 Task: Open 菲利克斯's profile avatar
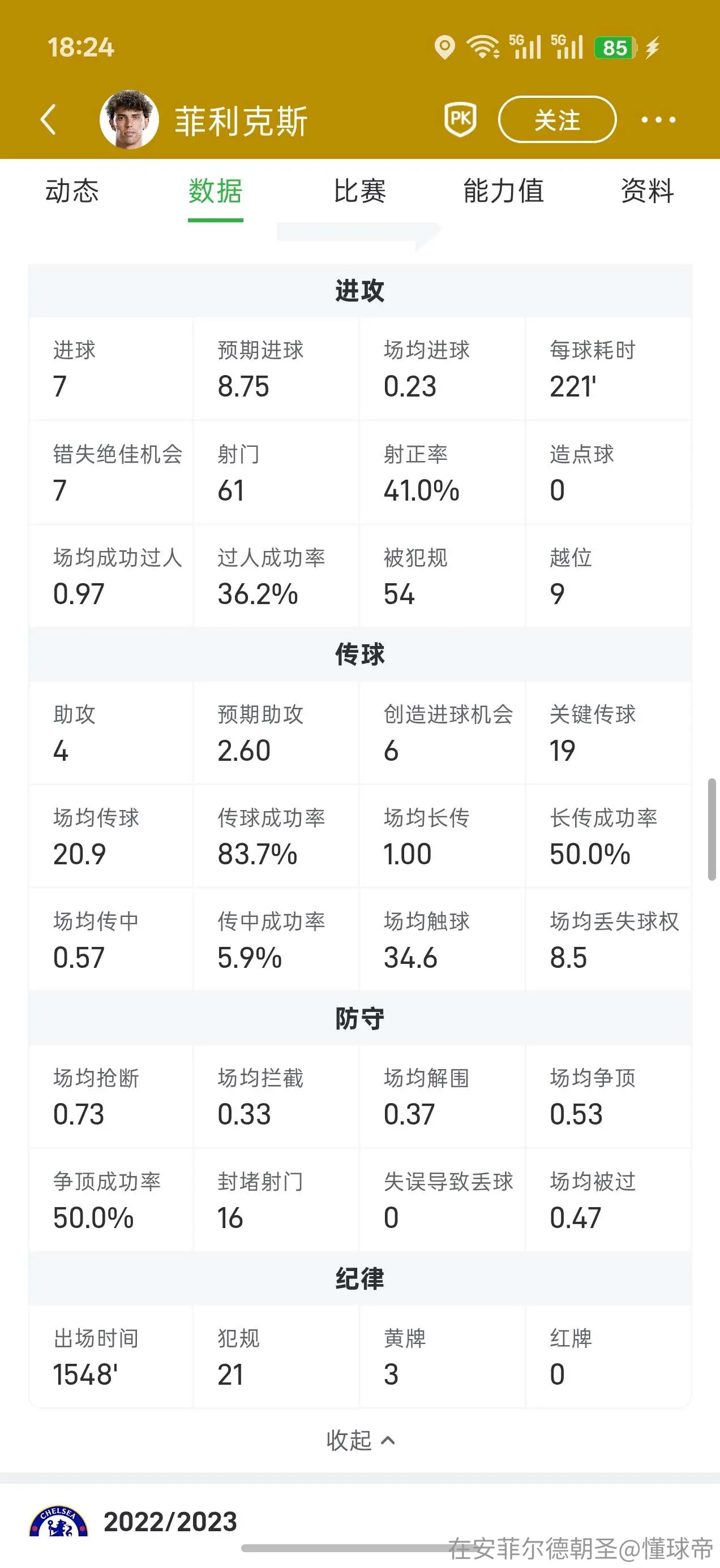click(x=129, y=119)
